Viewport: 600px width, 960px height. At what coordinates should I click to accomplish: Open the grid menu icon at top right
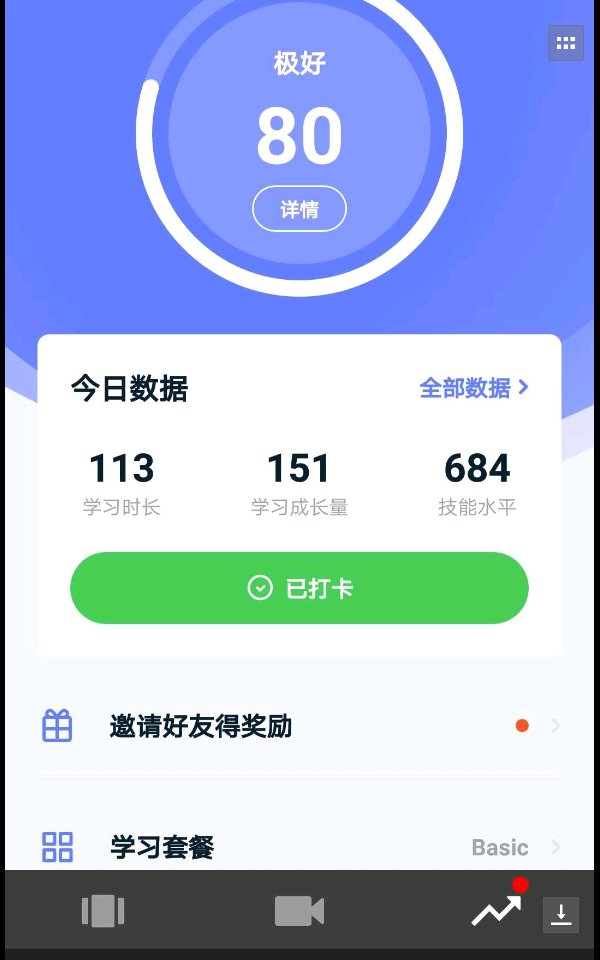(x=566, y=43)
